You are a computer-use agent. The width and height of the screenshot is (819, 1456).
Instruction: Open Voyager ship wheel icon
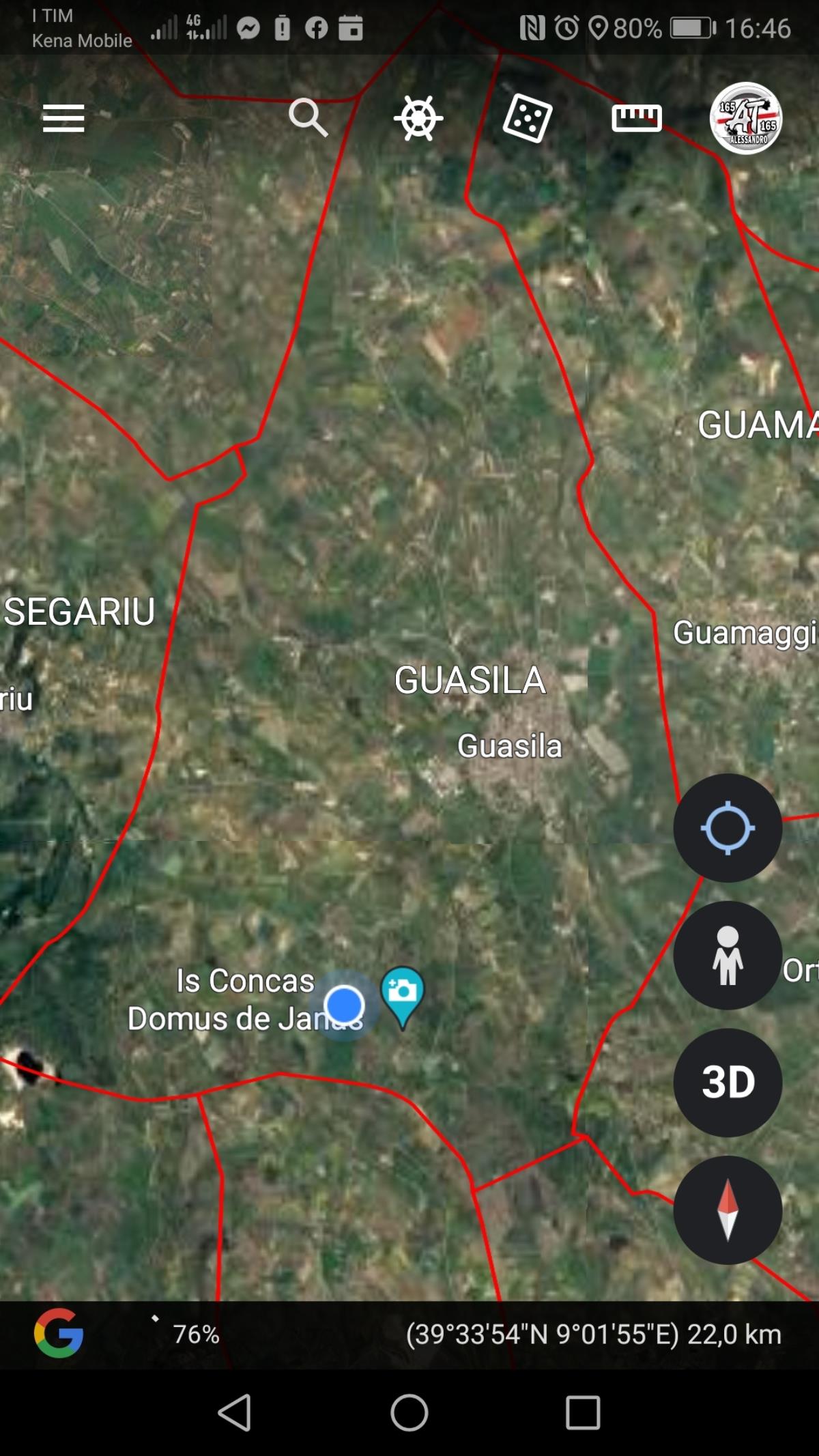pyautogui.click(x=418, y=118)
